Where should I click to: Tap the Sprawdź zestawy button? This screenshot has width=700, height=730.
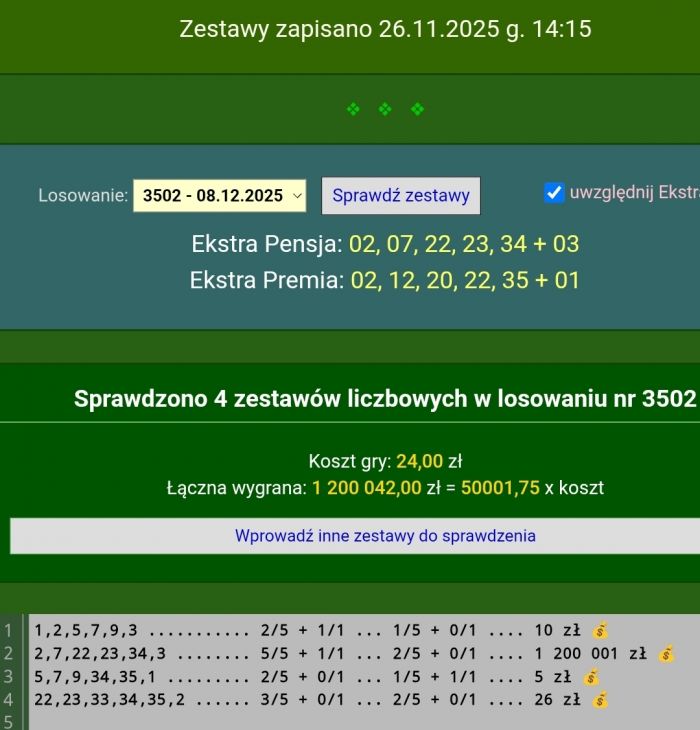(400, 196)
